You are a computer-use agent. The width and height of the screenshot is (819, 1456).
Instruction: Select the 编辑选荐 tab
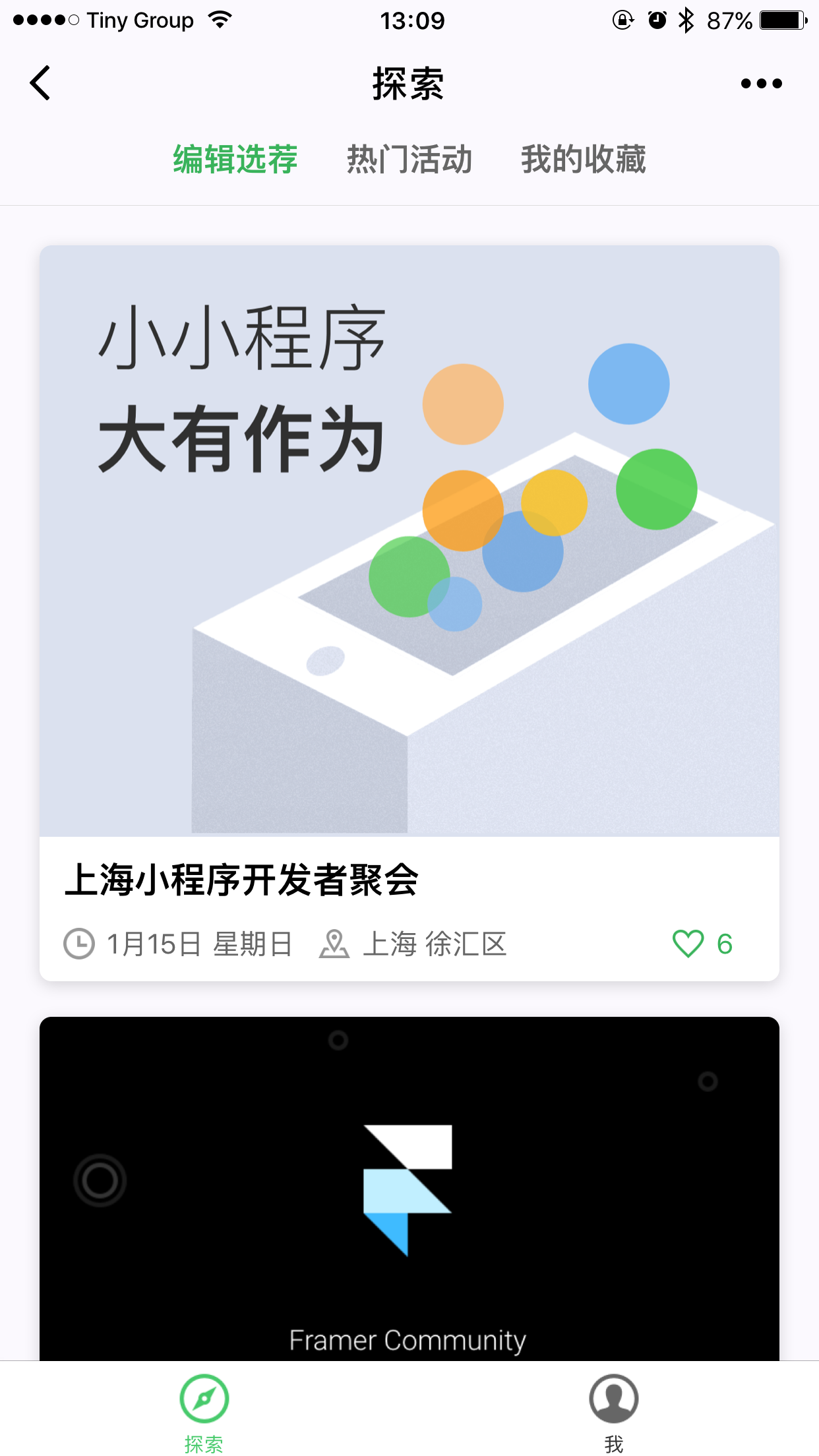pyautogui.click(x=235, y=160)
